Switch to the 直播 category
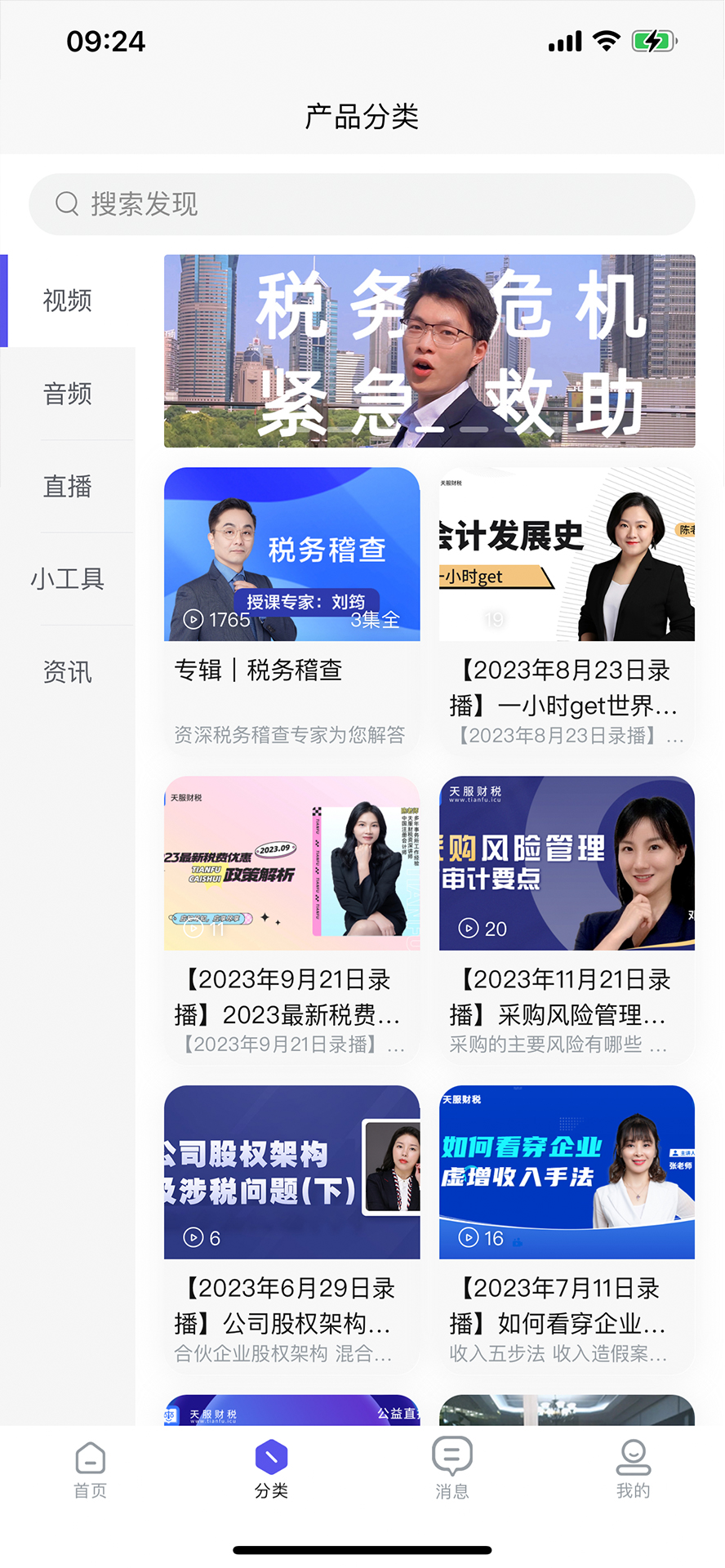Image resolution: width=725 pixels, height=1568 pixels. coord(68,487)
